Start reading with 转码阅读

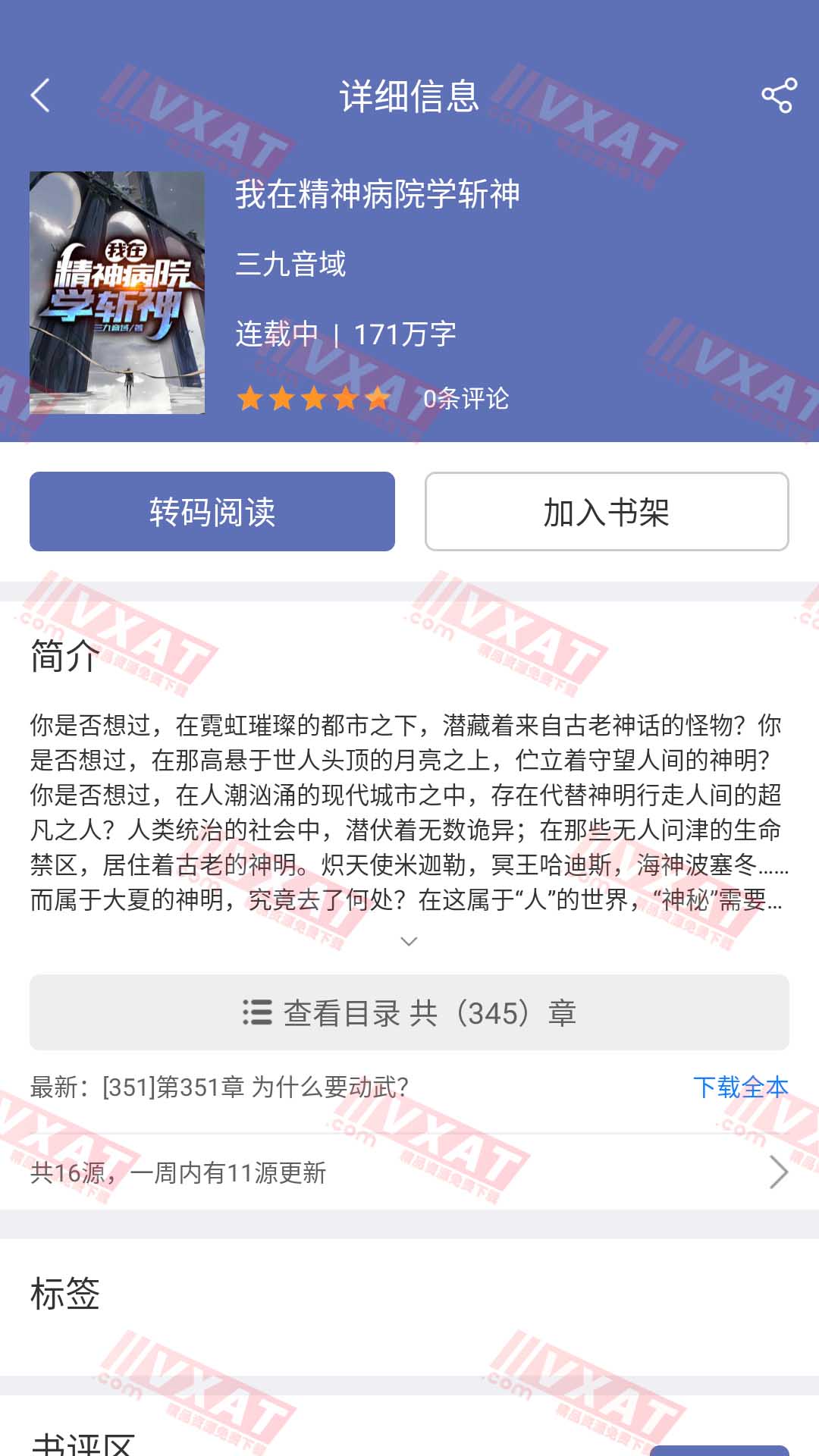click(212, 512)
